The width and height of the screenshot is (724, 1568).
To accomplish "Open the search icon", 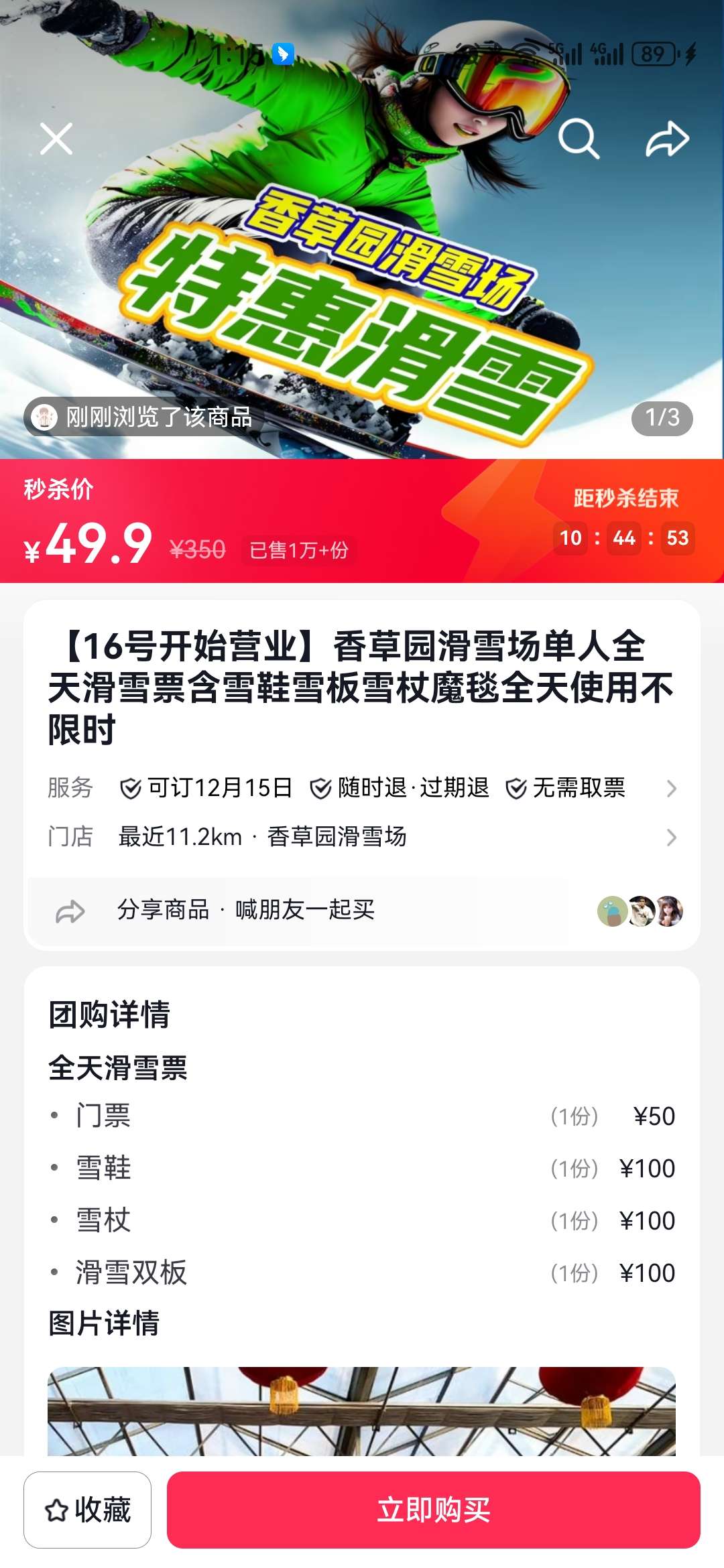I will click(x=579, y=139).
